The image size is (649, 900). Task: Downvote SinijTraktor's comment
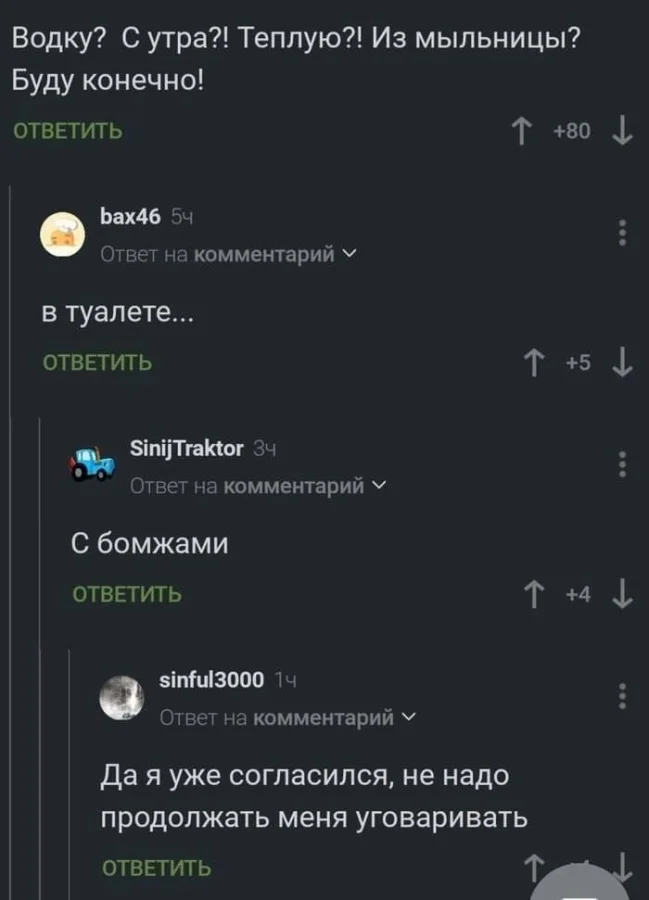click(622, 595)
